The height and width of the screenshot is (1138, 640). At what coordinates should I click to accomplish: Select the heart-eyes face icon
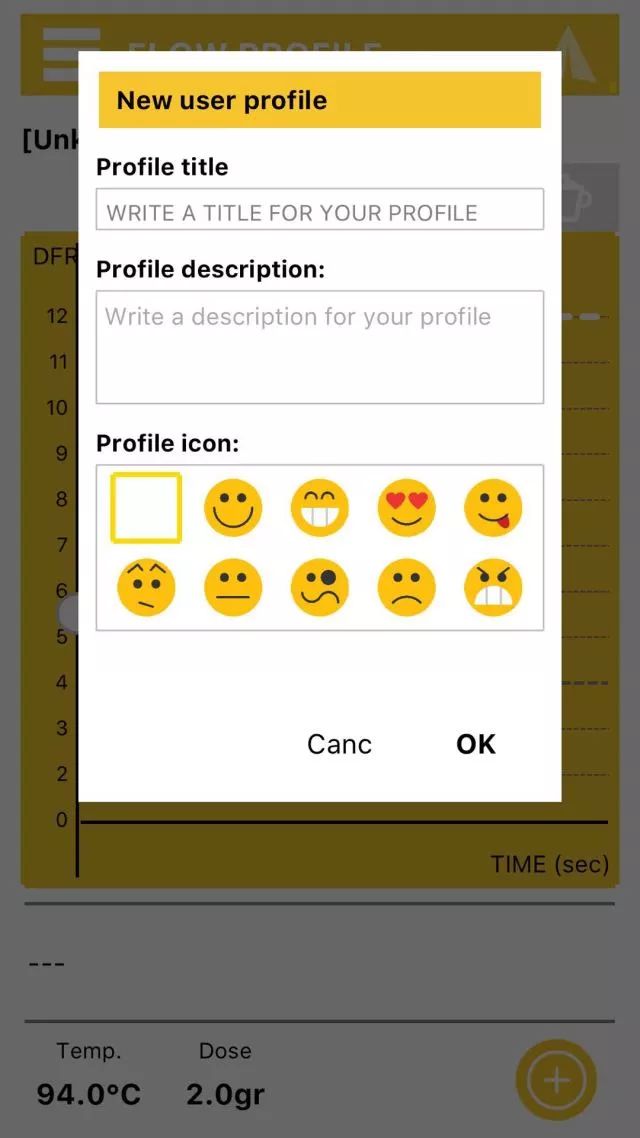pyautogui.click(x=406, y=508)
